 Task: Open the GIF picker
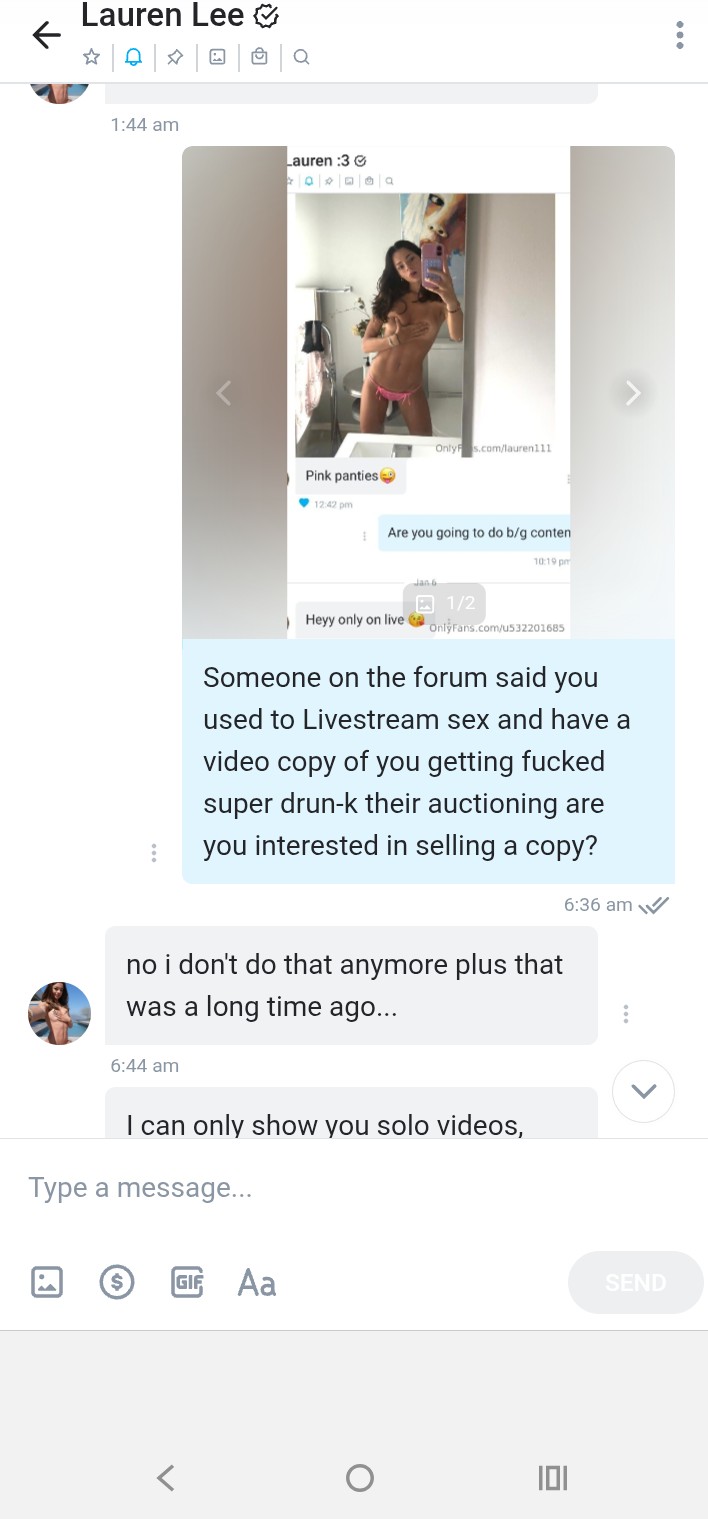pos(187,1281)
